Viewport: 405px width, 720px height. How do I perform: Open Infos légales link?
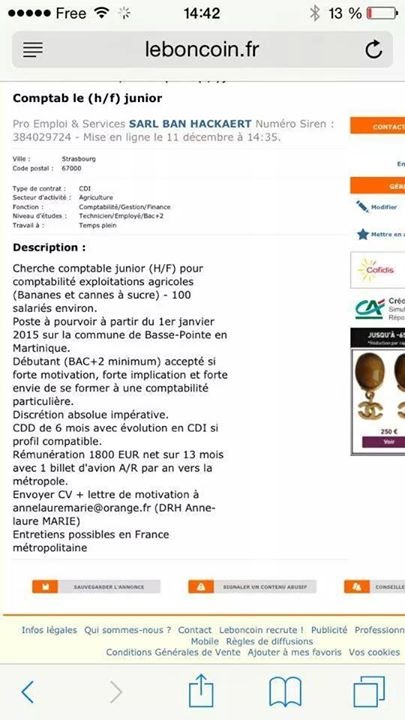tap(49, 630)
